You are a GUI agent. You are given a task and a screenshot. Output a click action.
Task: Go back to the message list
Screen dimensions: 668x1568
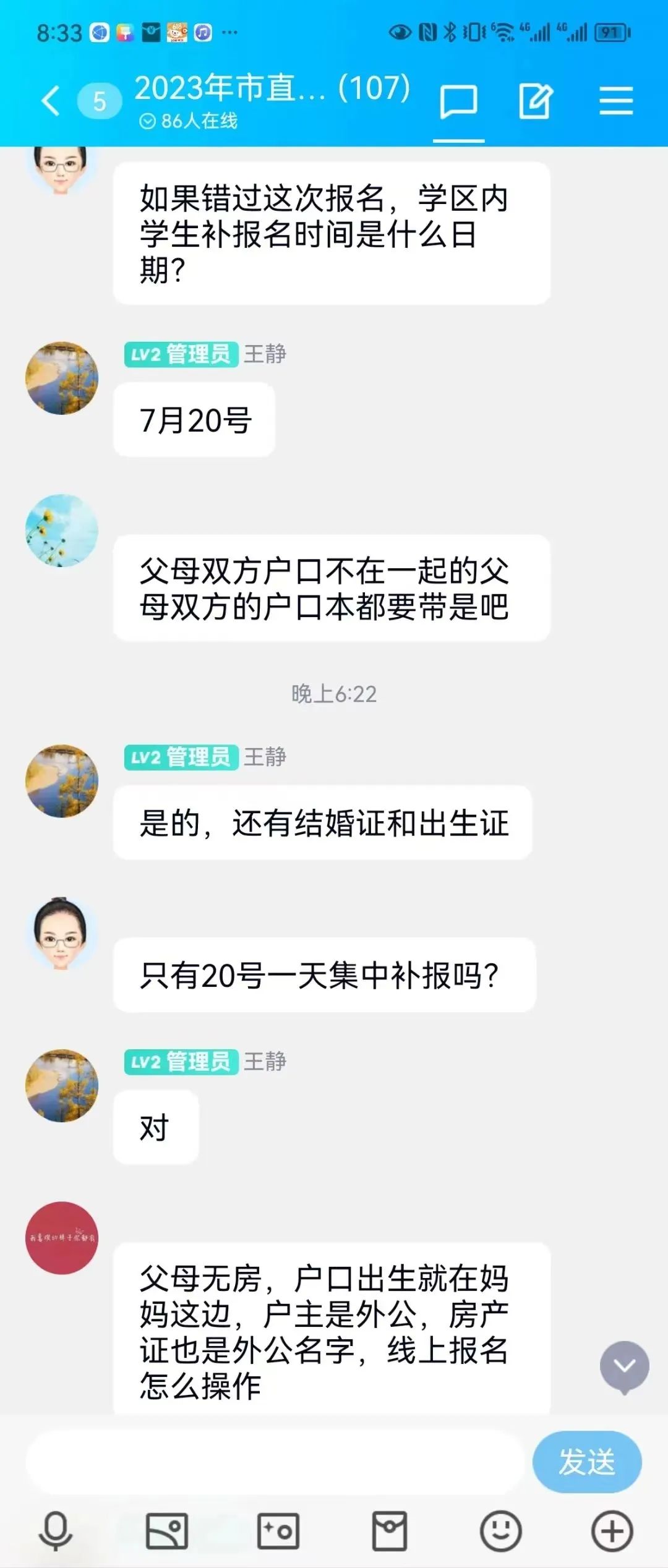point(51,101)
